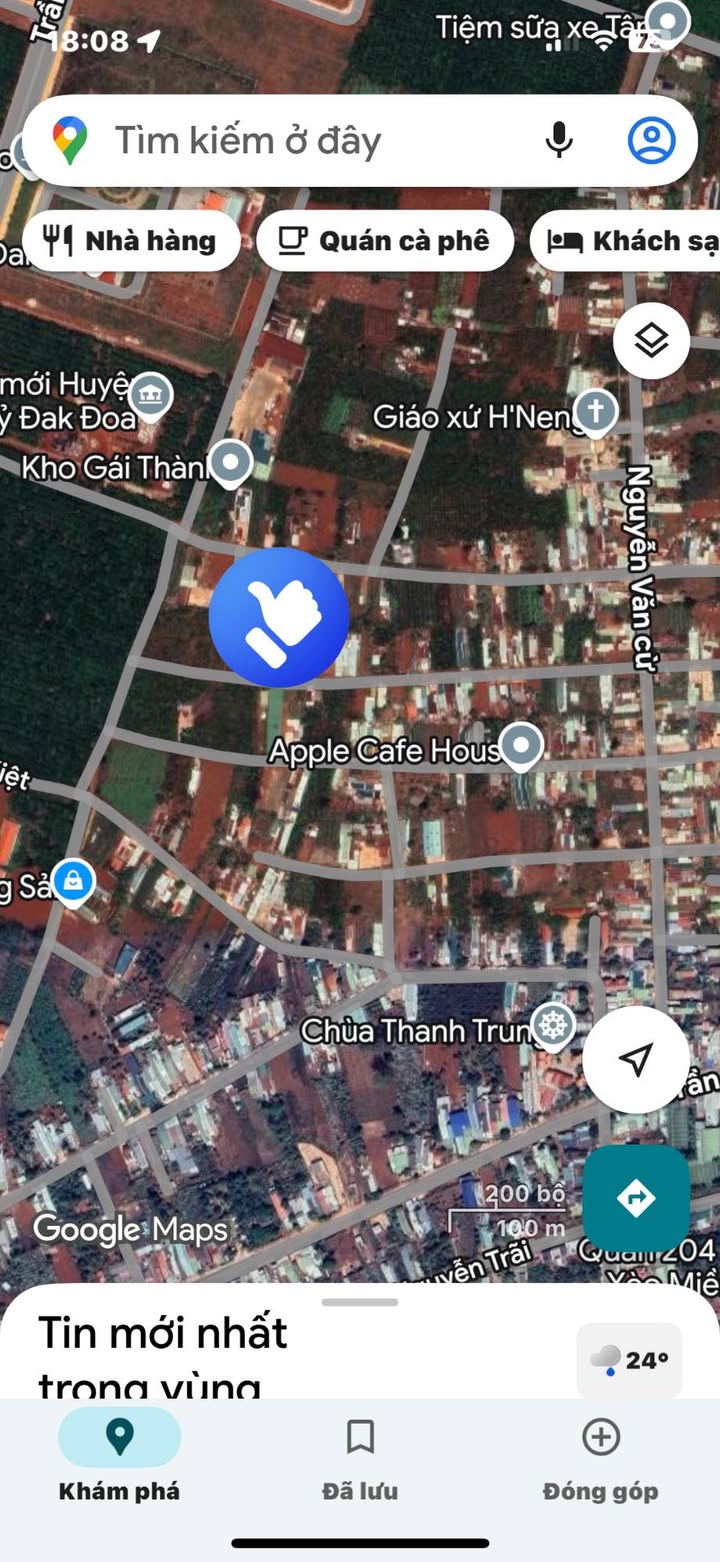This screenshot has height=1562, width=720.
Task: Go to the Đóng góp tab
Action: tap(600, 1458)
